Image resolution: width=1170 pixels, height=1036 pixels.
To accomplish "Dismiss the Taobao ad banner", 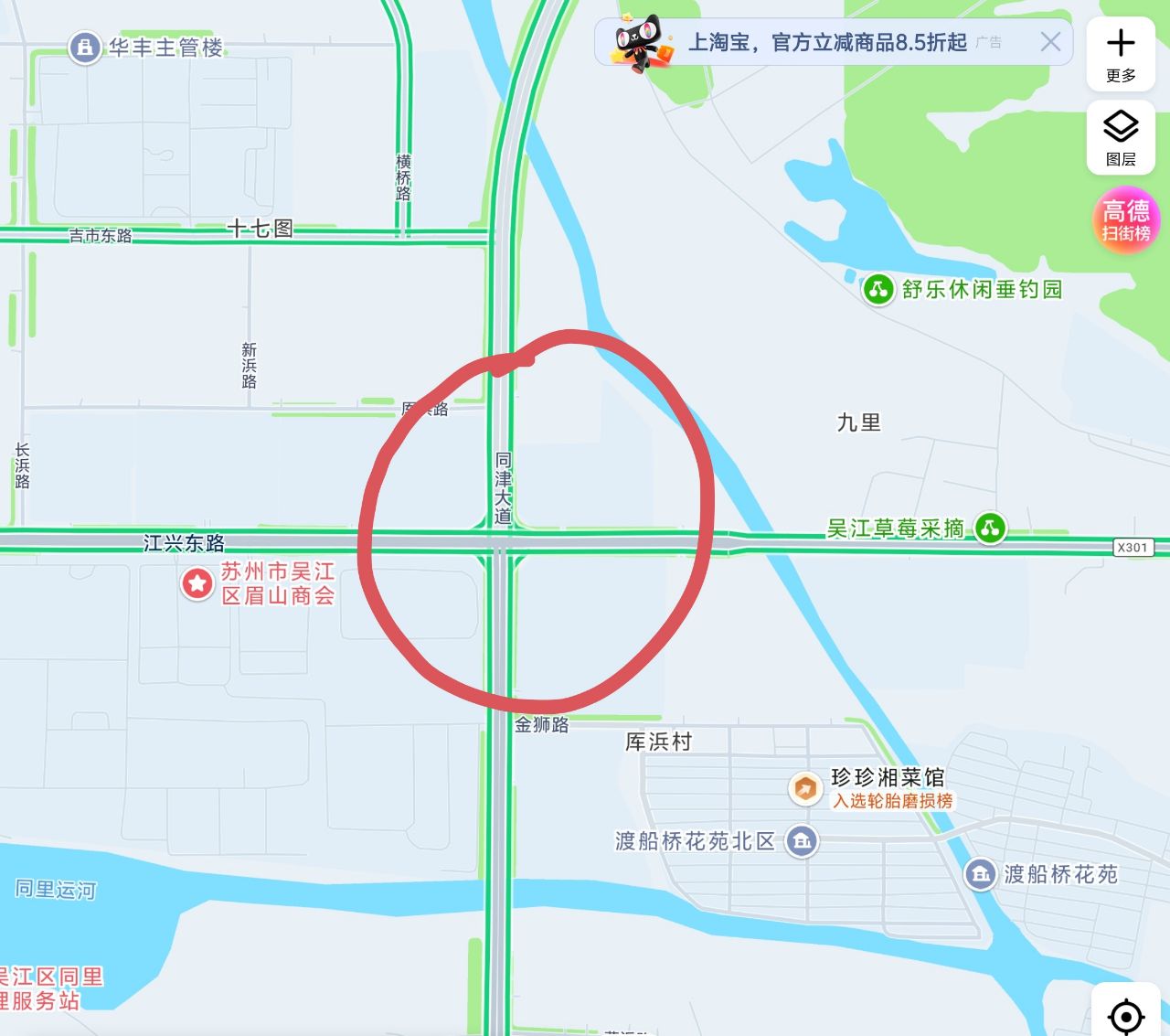I will [1050, 42].
